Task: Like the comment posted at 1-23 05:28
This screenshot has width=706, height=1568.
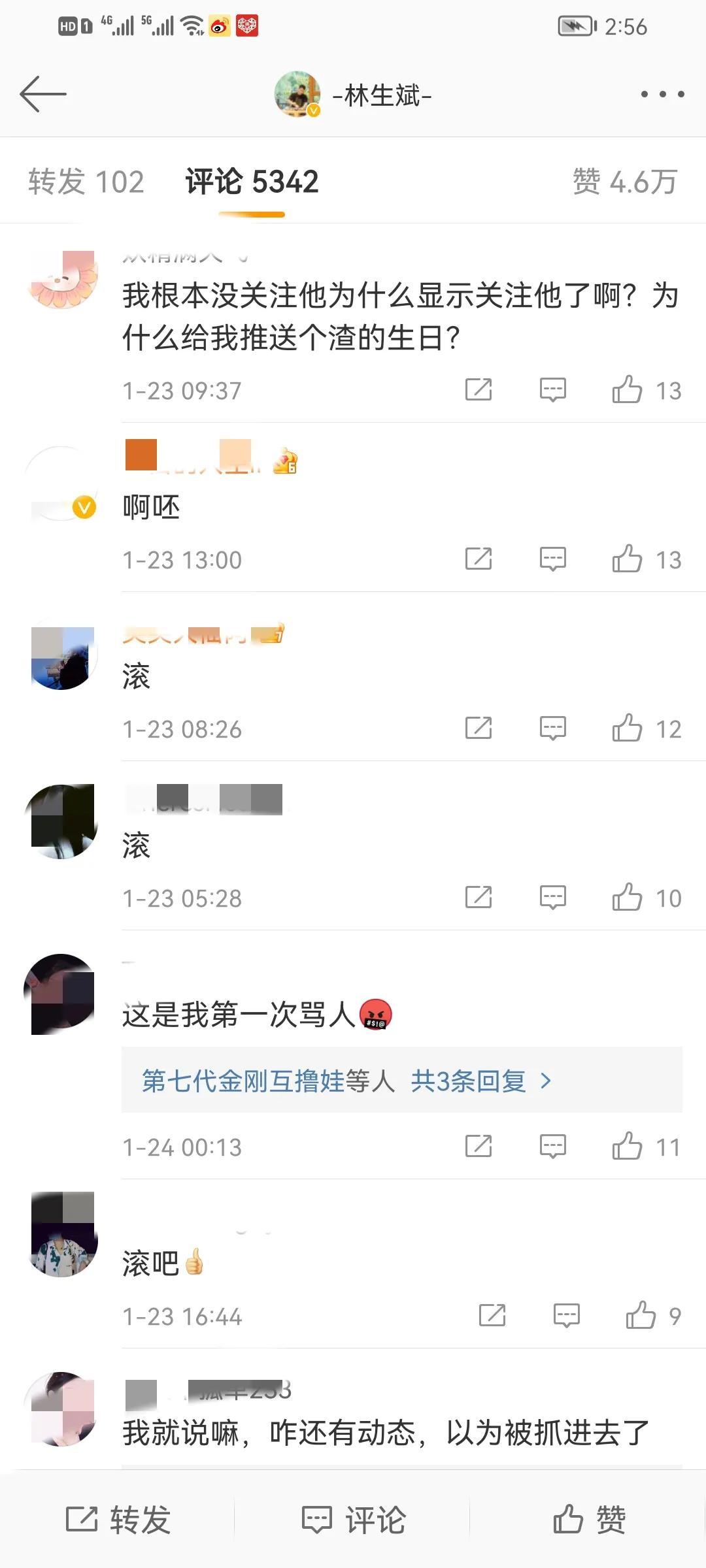Action: pos(629,897)
